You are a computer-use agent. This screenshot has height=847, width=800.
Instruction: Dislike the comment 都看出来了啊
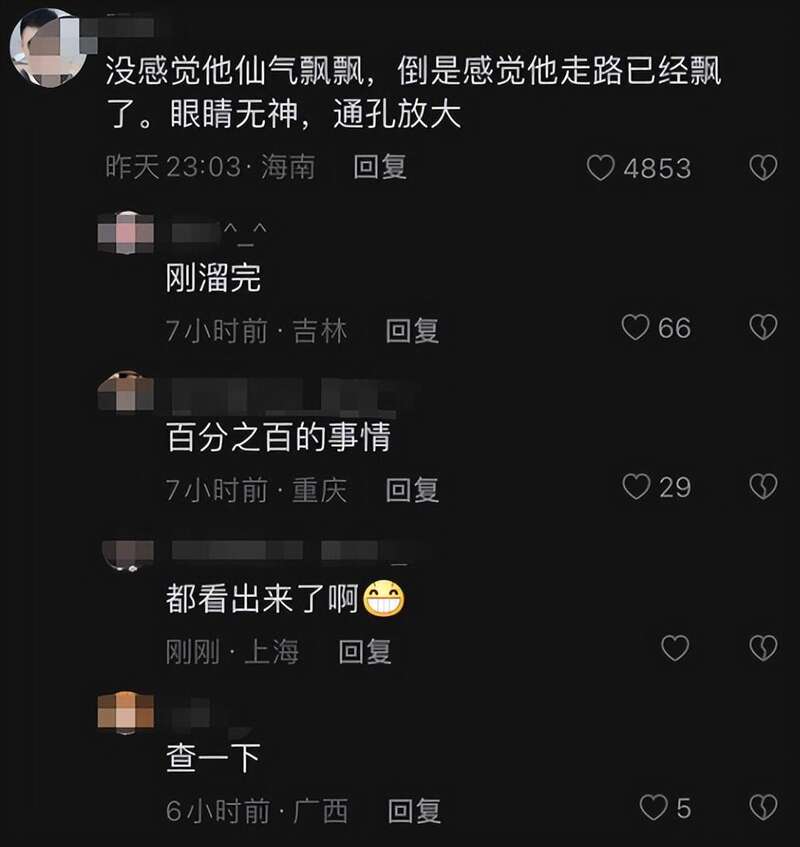coord(763,648)
